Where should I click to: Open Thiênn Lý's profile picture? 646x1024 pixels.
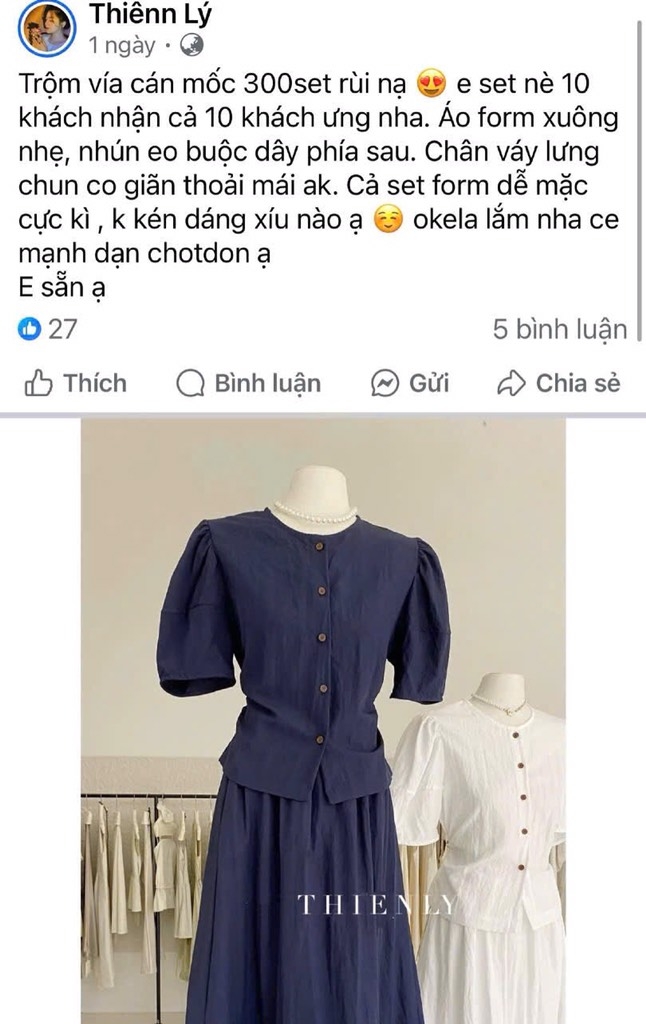pos(47,28)
